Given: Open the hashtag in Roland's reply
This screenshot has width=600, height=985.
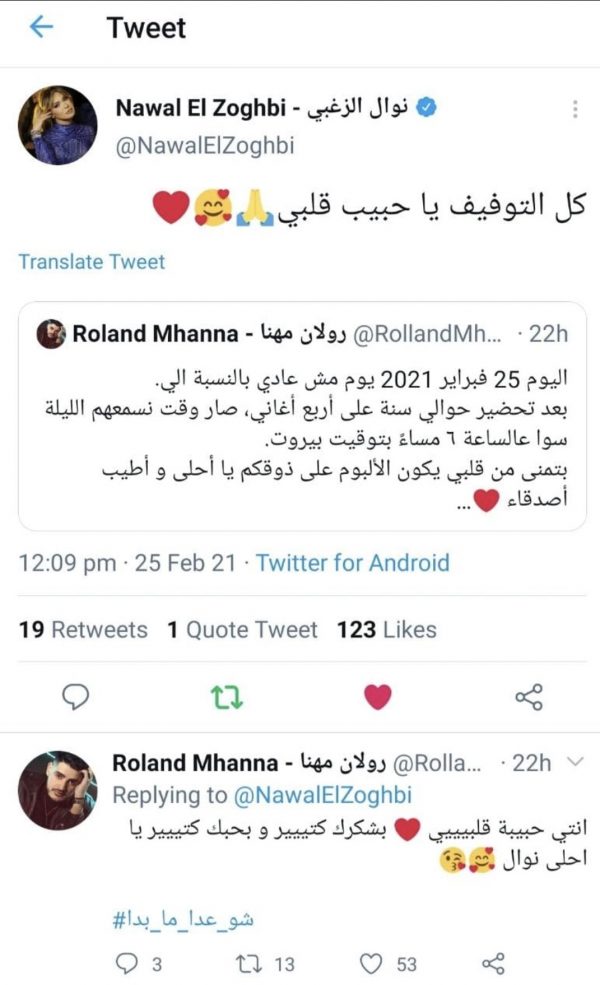Looking at the screenshot, I should (183, 920).
